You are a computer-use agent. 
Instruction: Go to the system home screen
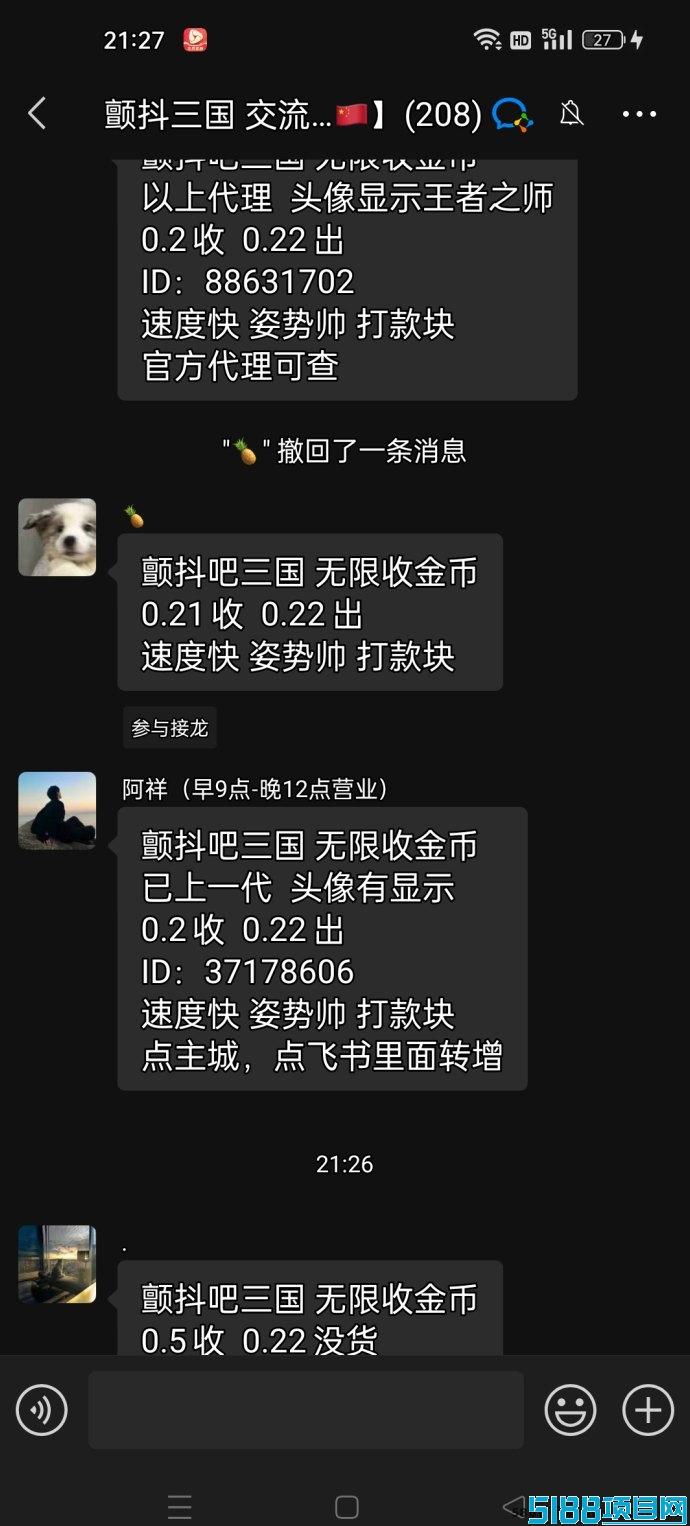[346, 1507]
